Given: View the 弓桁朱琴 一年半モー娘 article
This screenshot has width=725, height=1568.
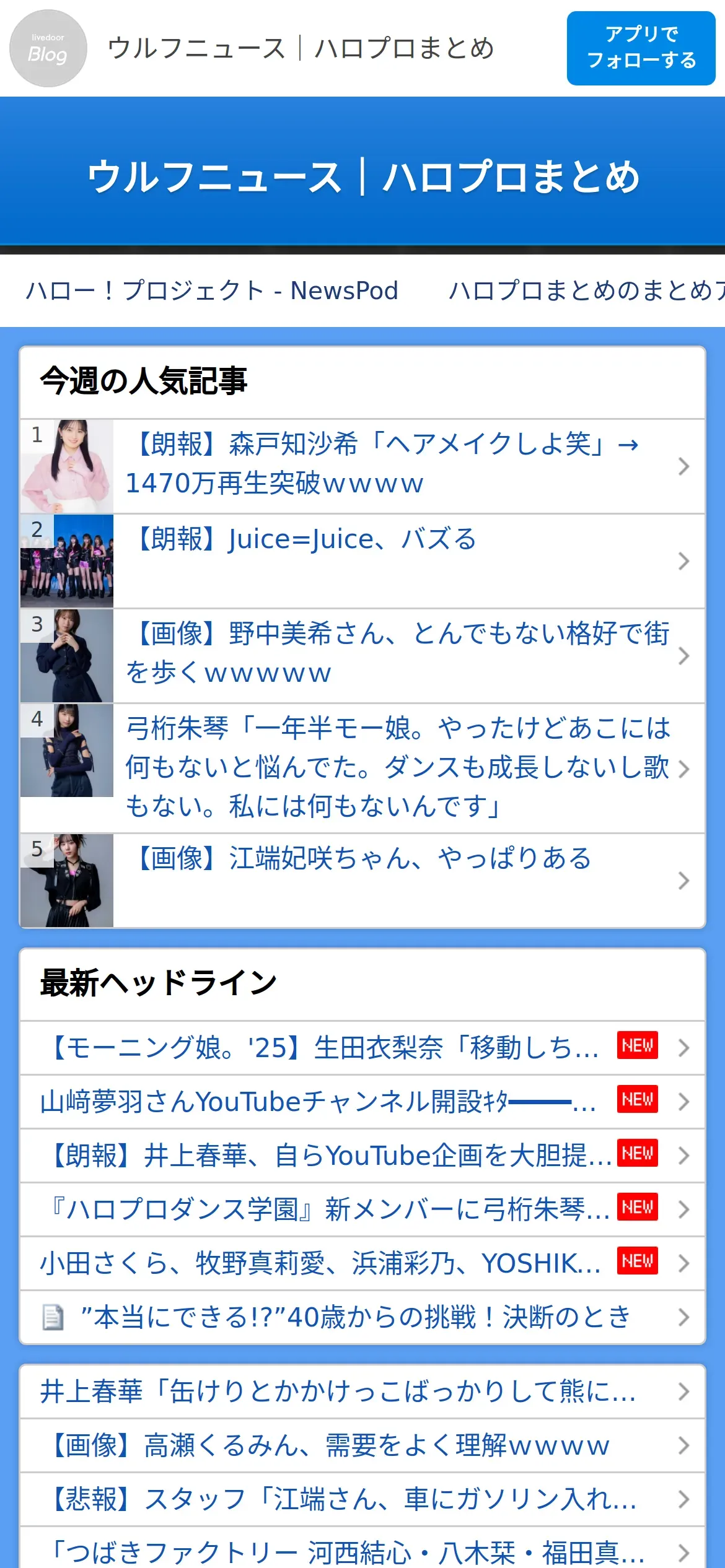Looking at the screenshot, I should click(x=397, y=767).
